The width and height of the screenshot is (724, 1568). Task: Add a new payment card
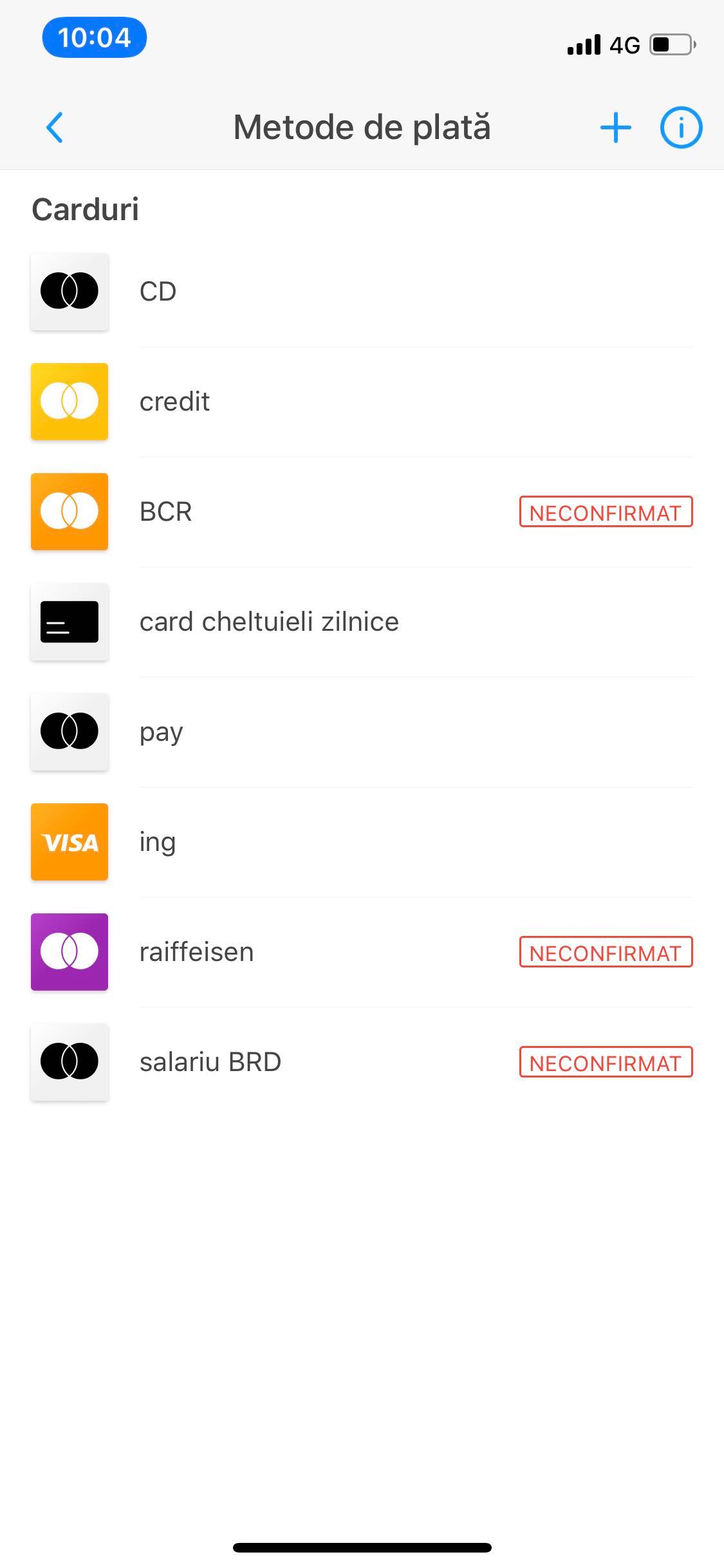[615, 127]
